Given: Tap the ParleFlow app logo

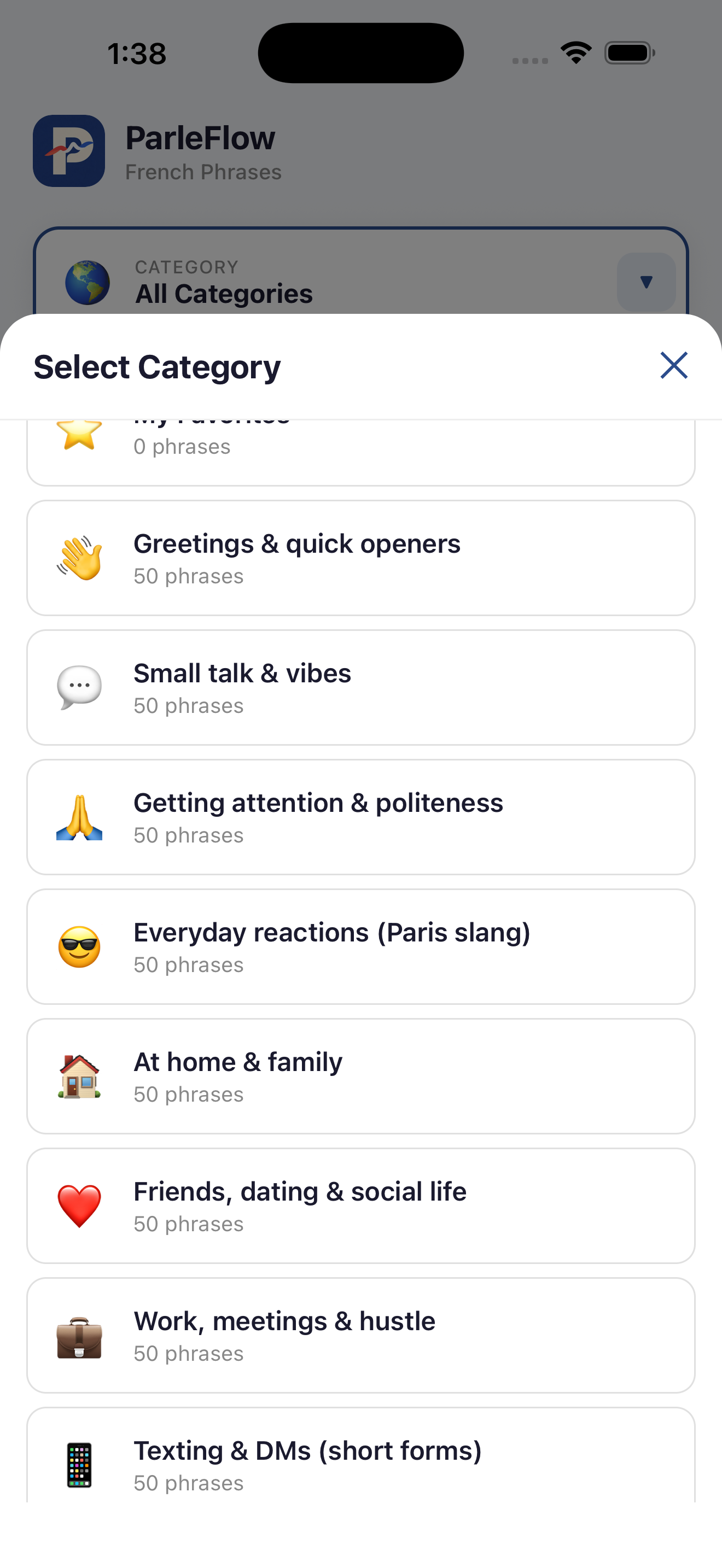Looking at the screenshot, I should 69,151.
